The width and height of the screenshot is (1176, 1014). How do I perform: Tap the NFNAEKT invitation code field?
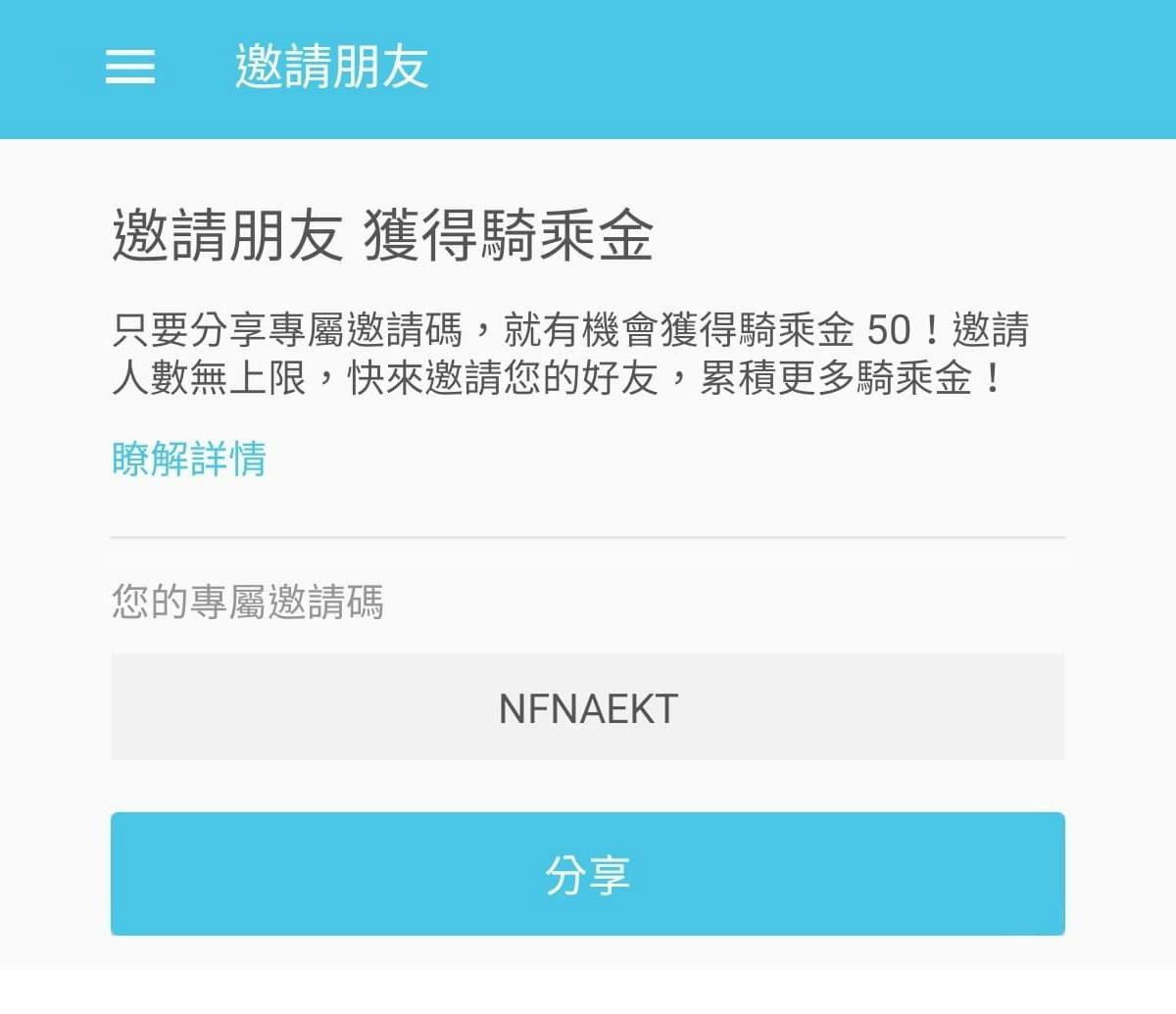pyautogui.click(x=588, y=707)
